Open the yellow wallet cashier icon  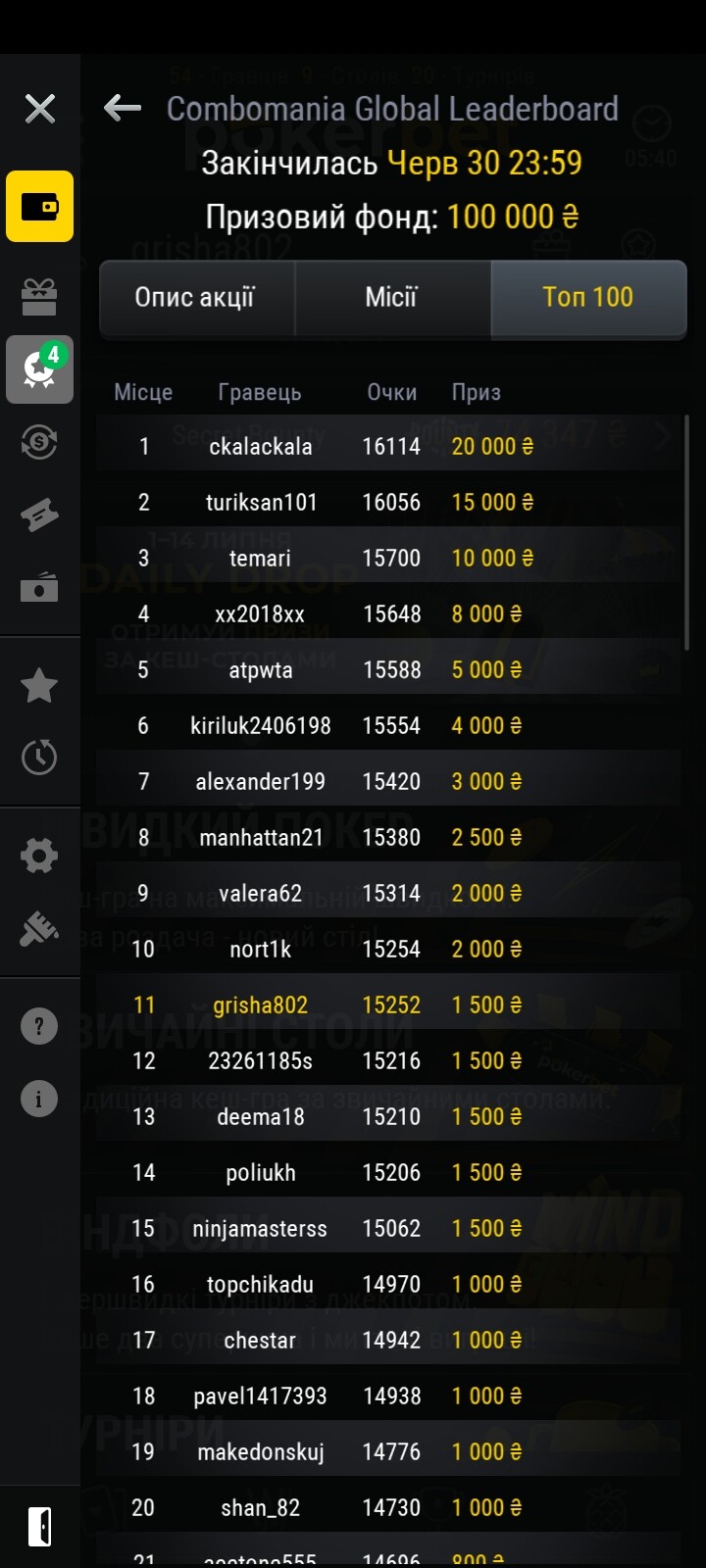click(39, 206)
